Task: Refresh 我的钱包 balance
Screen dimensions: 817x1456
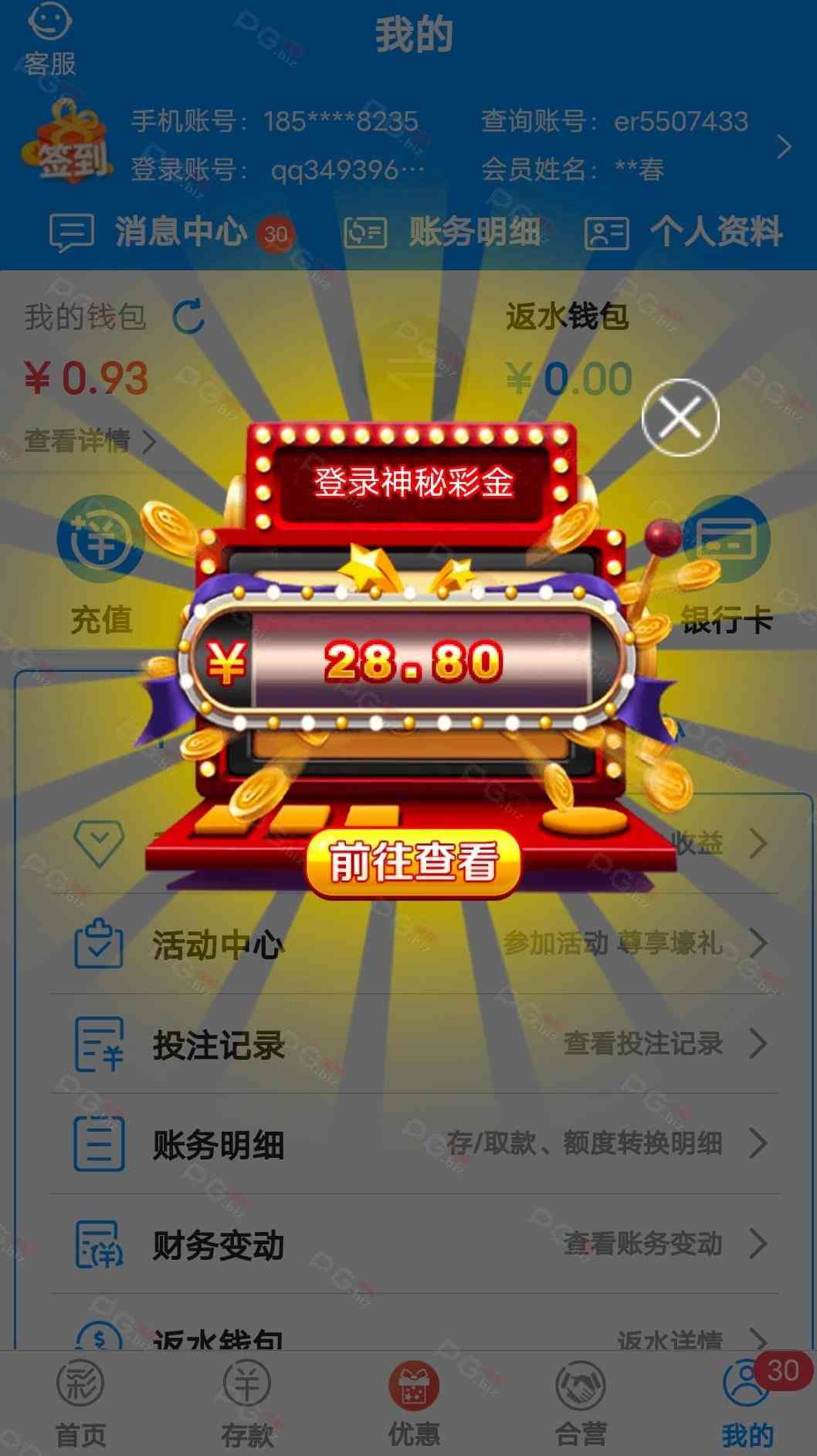Action: [x=189, y=317]
